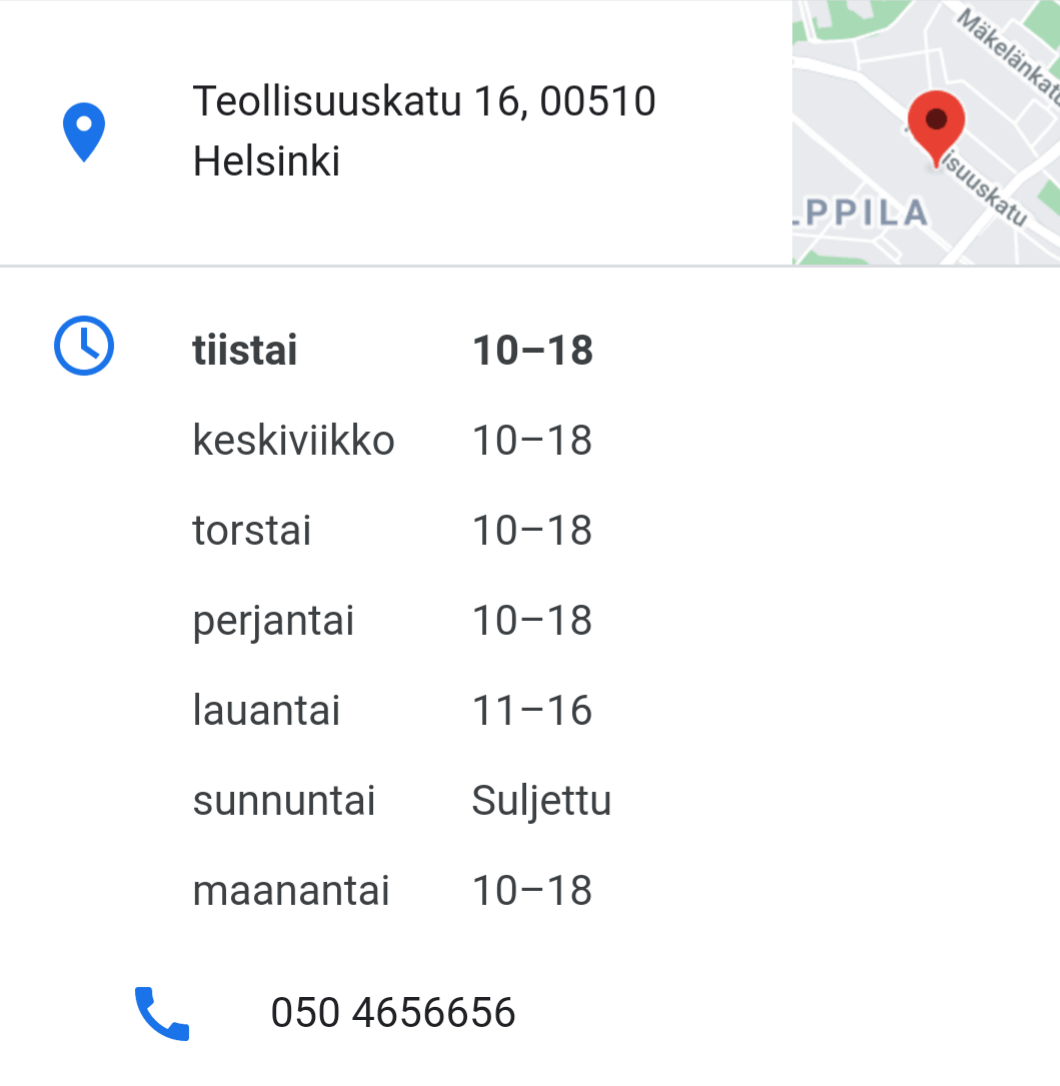
Task: Open the map thumbnail with the red pin
Action: [925, 132]
